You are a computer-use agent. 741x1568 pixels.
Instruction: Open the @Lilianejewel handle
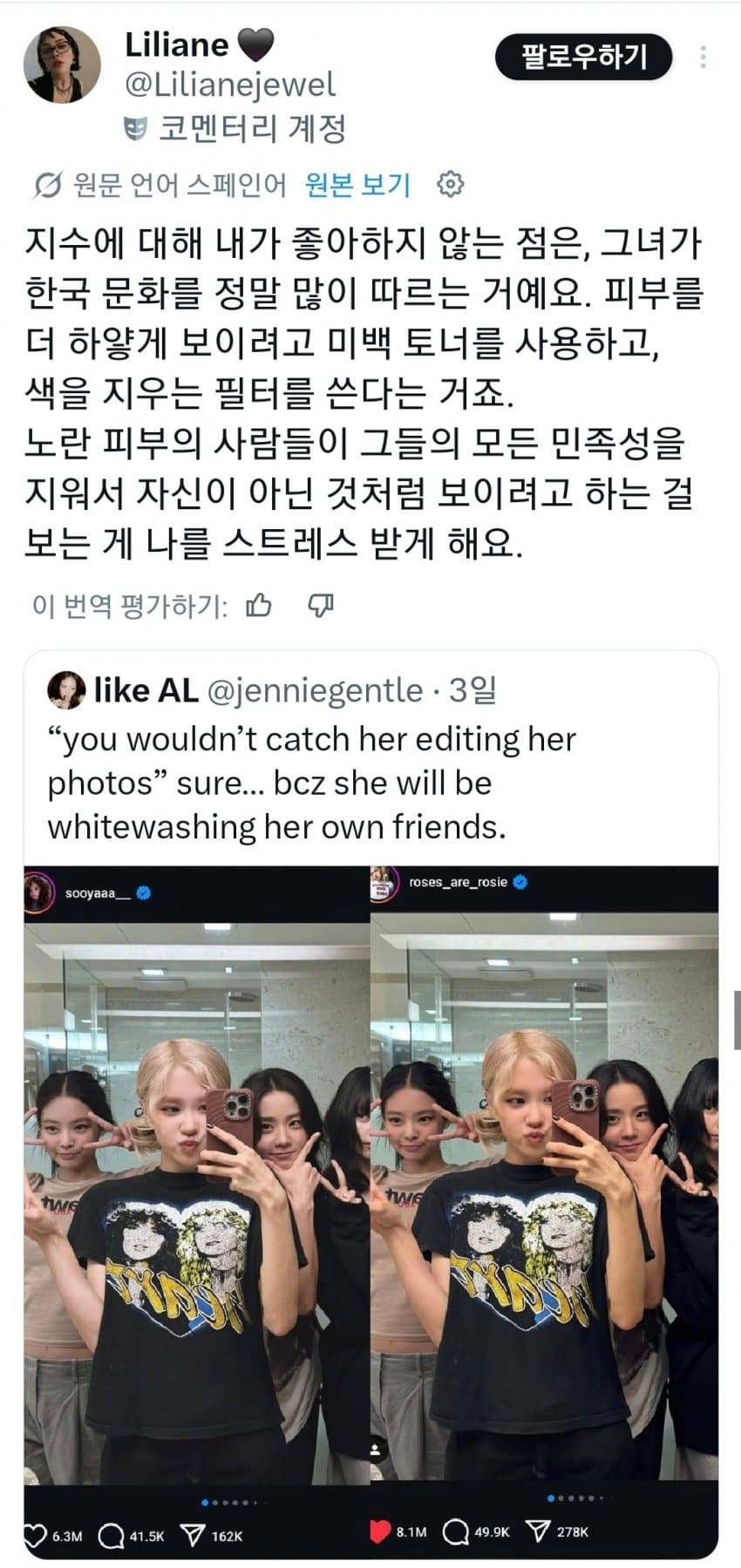coord(230,85)
